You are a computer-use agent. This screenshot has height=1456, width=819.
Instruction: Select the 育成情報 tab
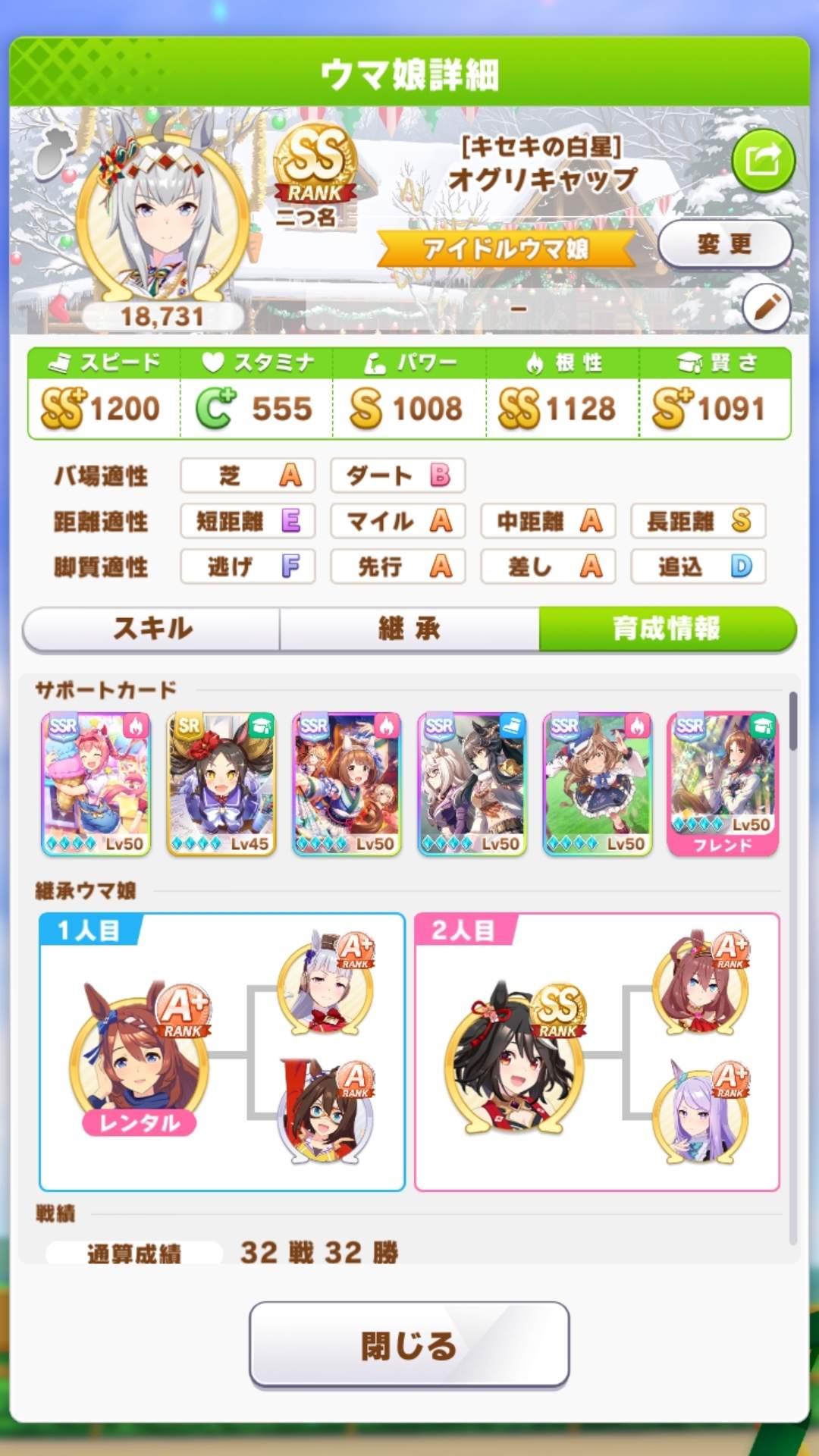667,629
